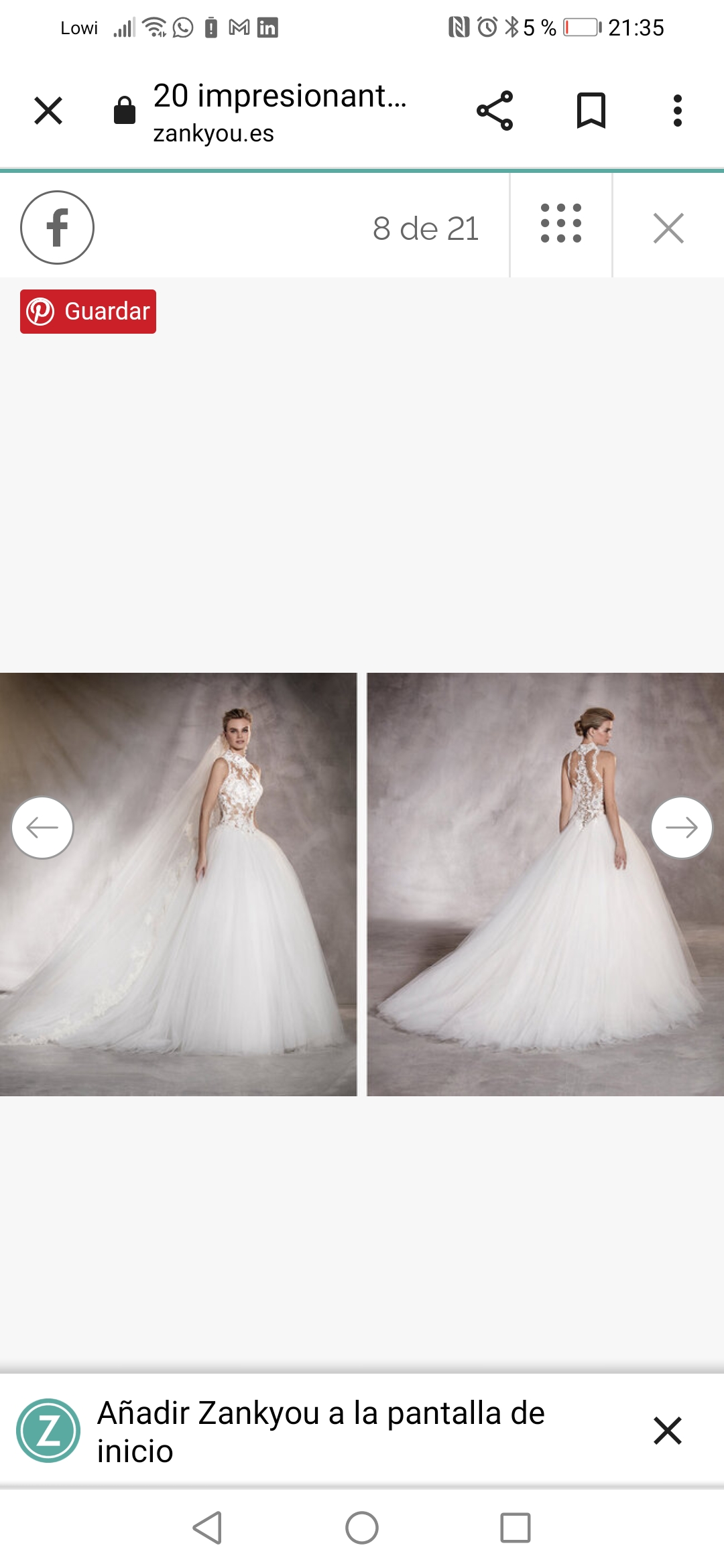This screenshot has width=724, height=1568.
Task: Save the dress photo to Pinterest
Action: point(88,312)
